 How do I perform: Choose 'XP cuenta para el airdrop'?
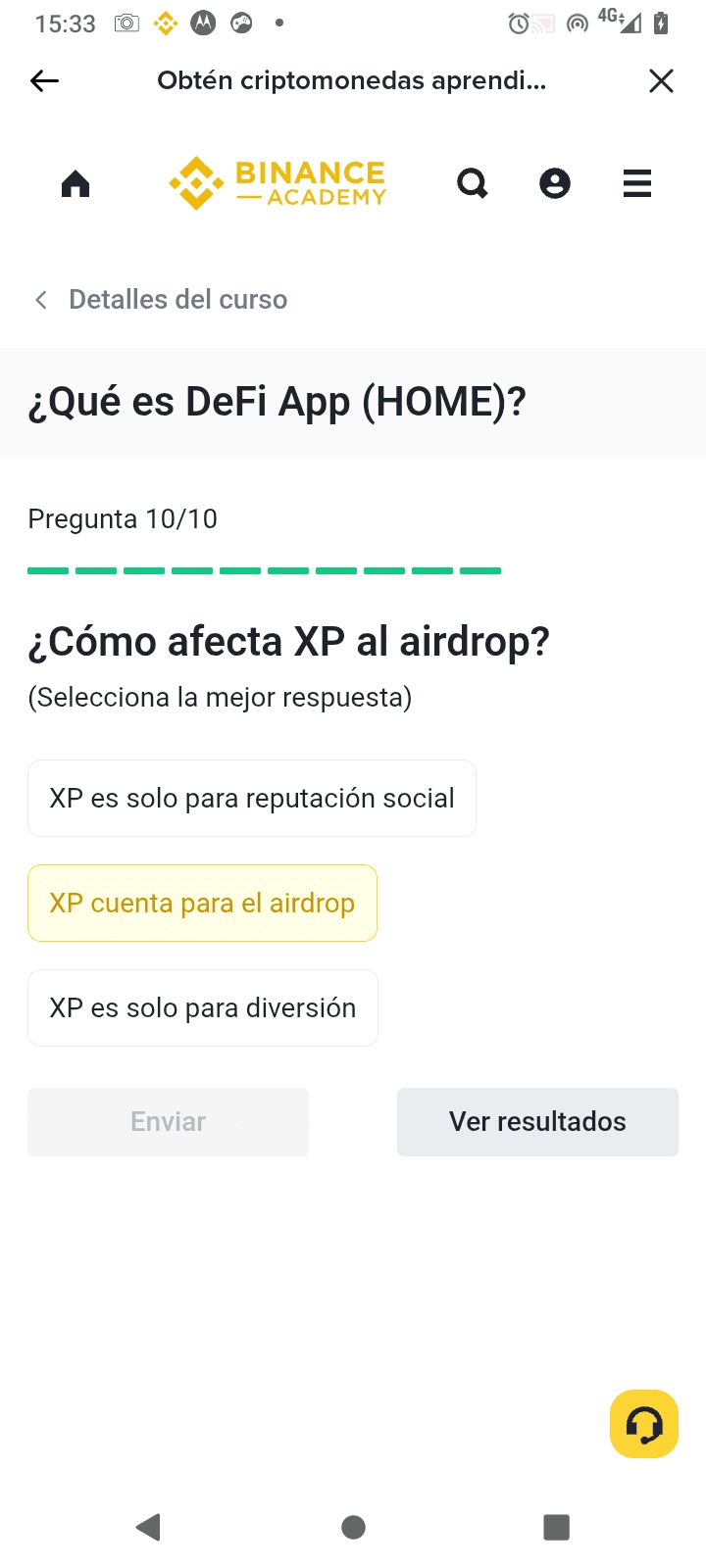(x=202, y=904)
